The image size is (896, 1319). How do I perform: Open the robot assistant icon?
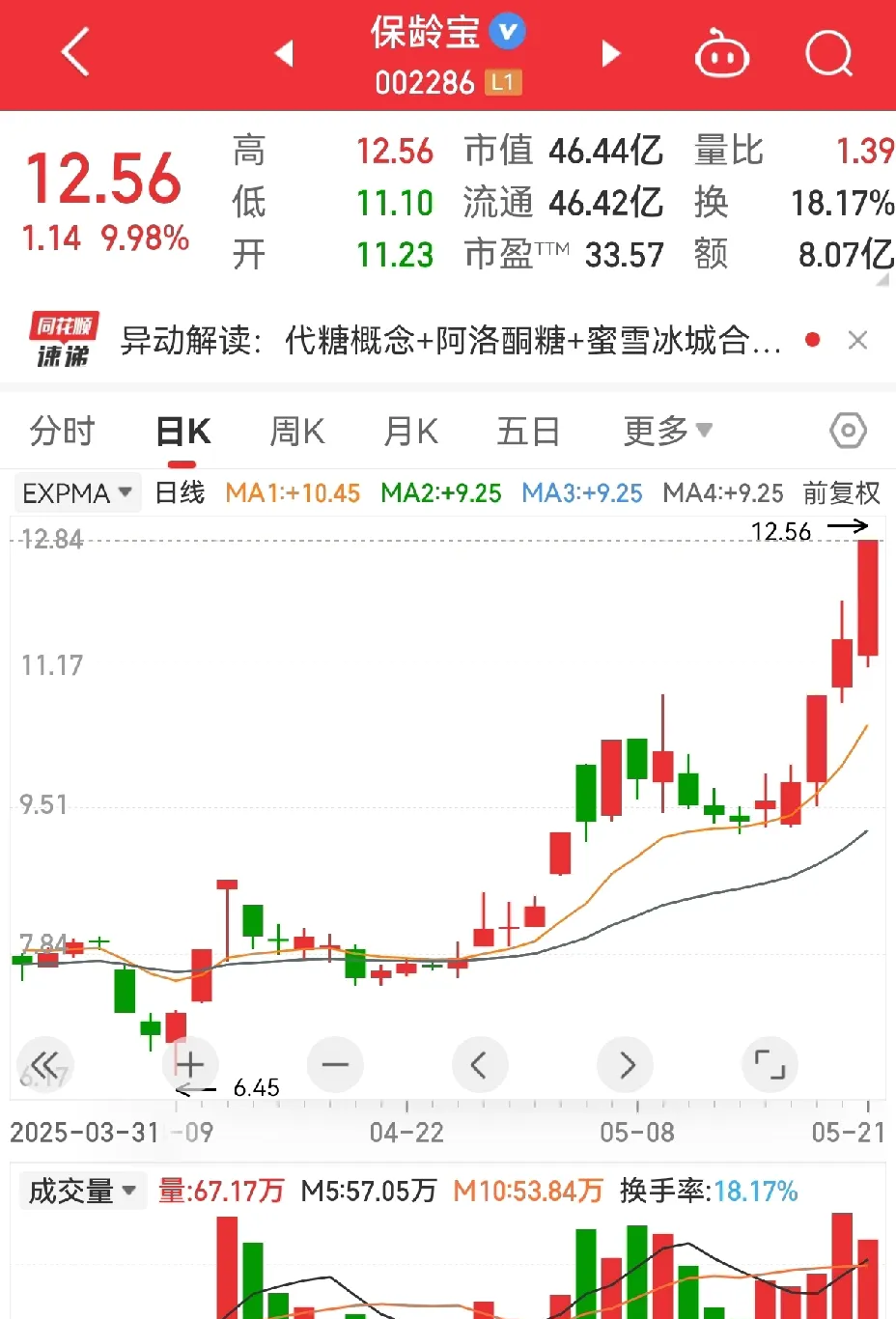click(721, 54)
